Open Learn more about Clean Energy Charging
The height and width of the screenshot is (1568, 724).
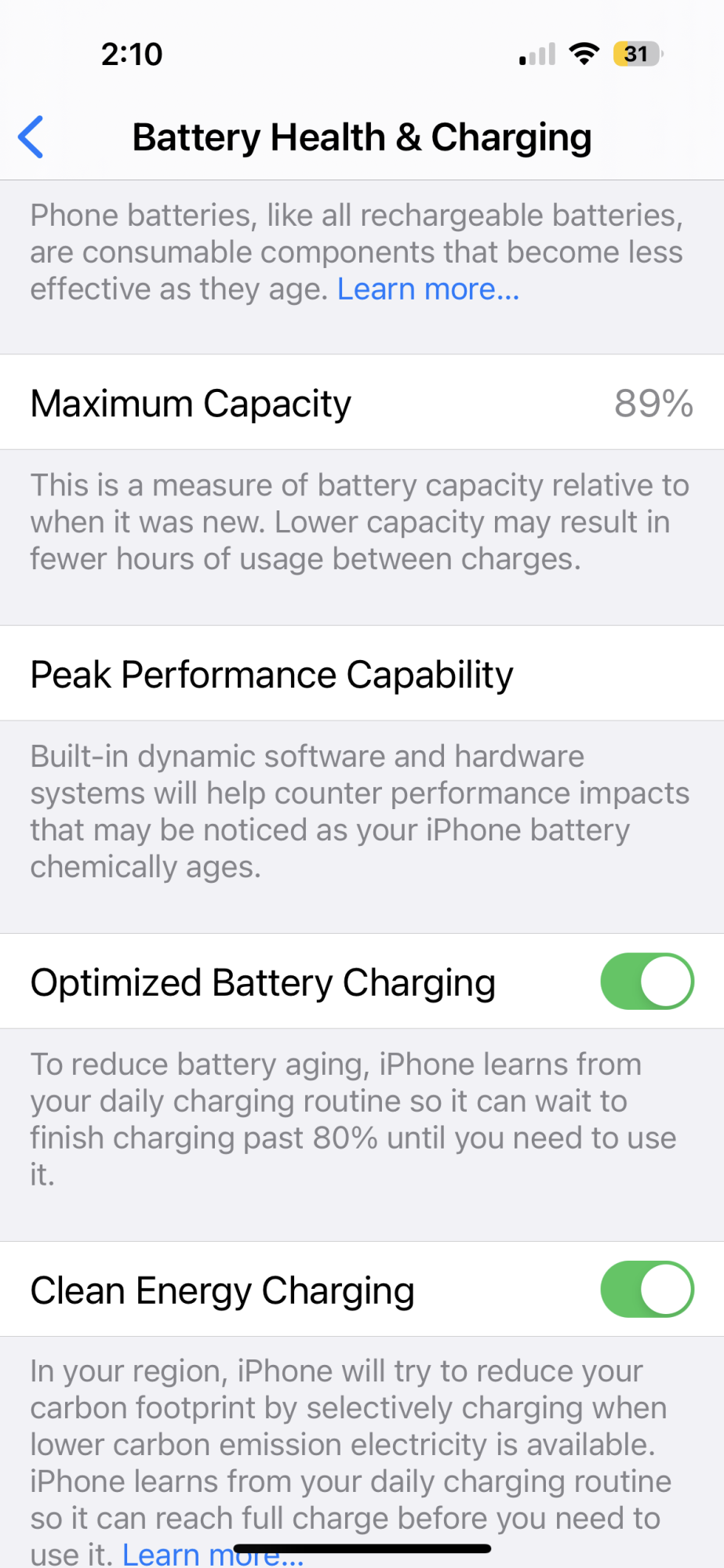pyautogui.click(x=212, y=1554)
